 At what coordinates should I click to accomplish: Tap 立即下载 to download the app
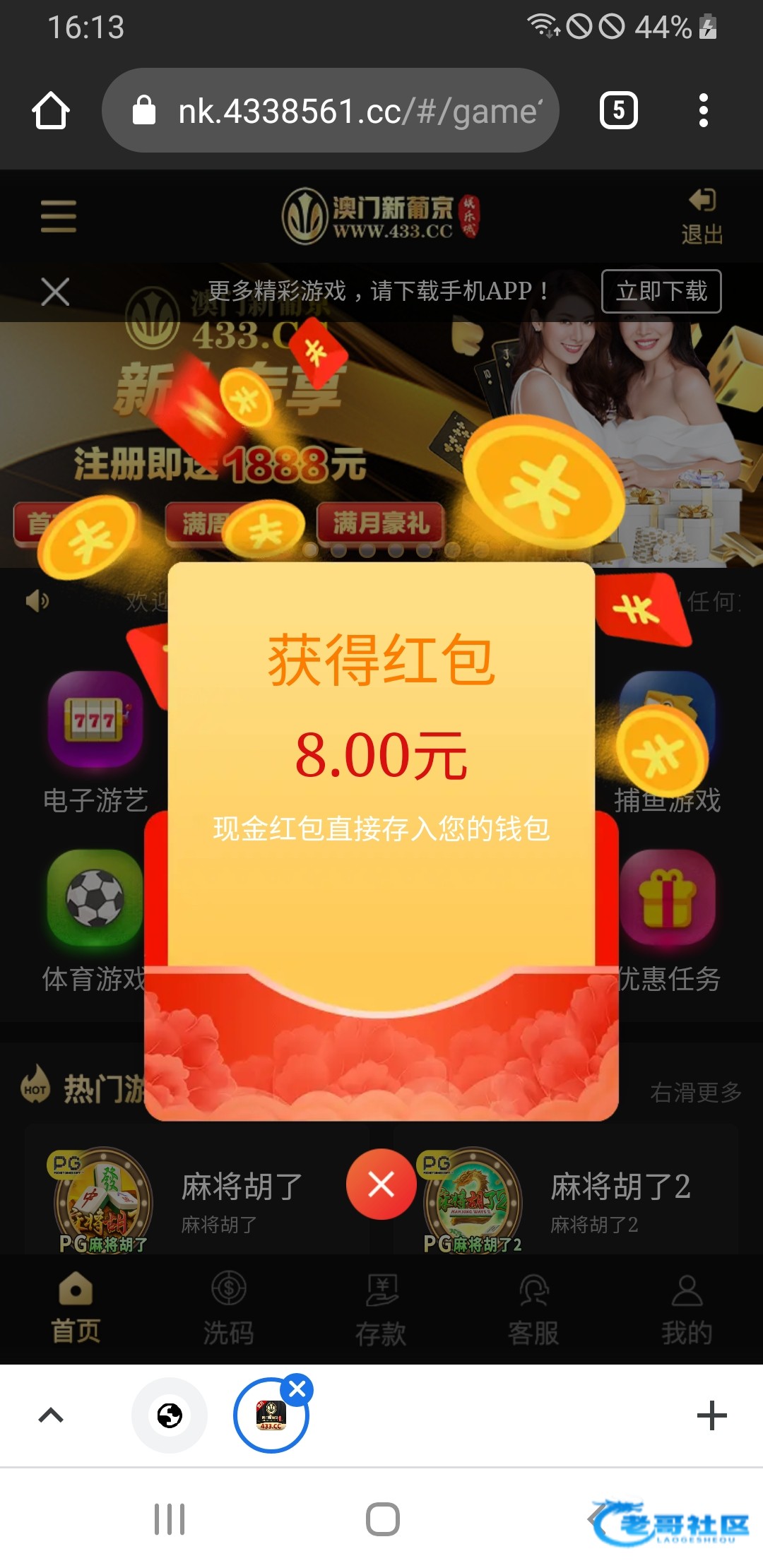click(x=661, y=291)
